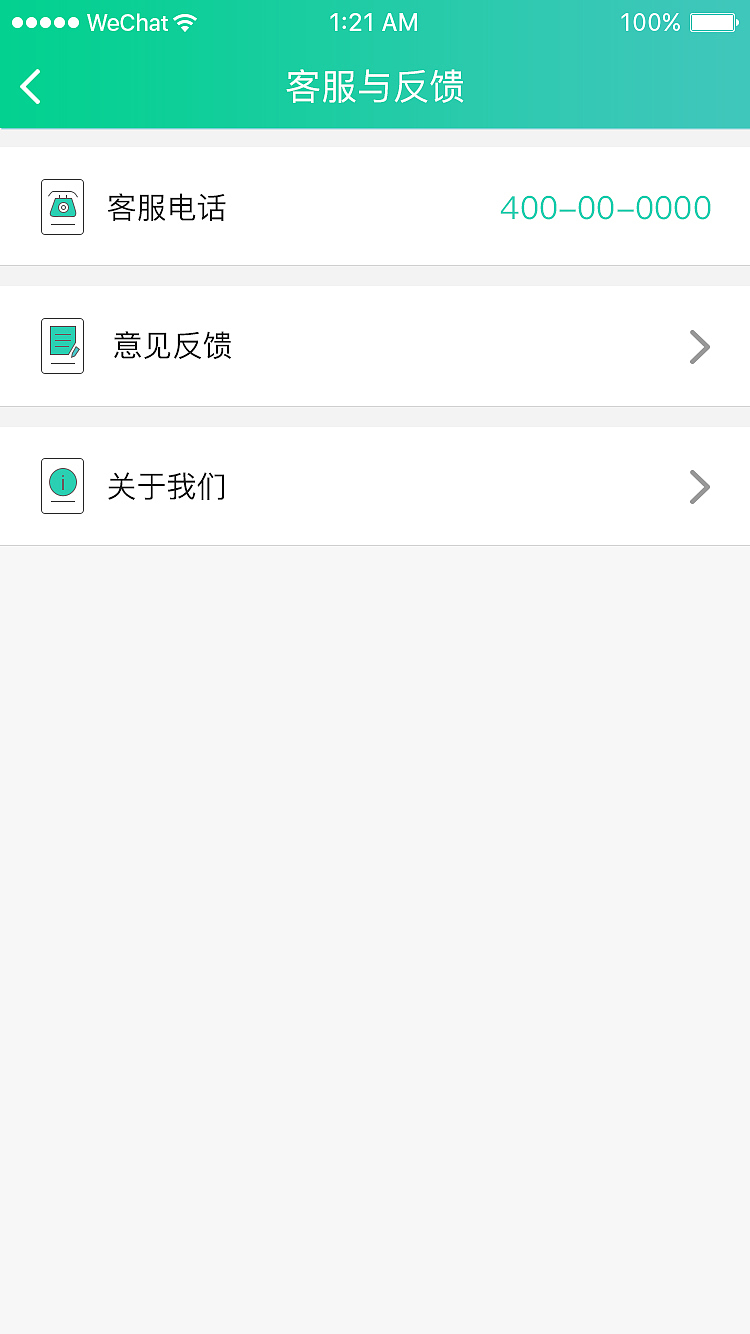The image size is (750, 1334).
Task: Open 关于我们 using the right chevron
Action: [x=699, y=487]
